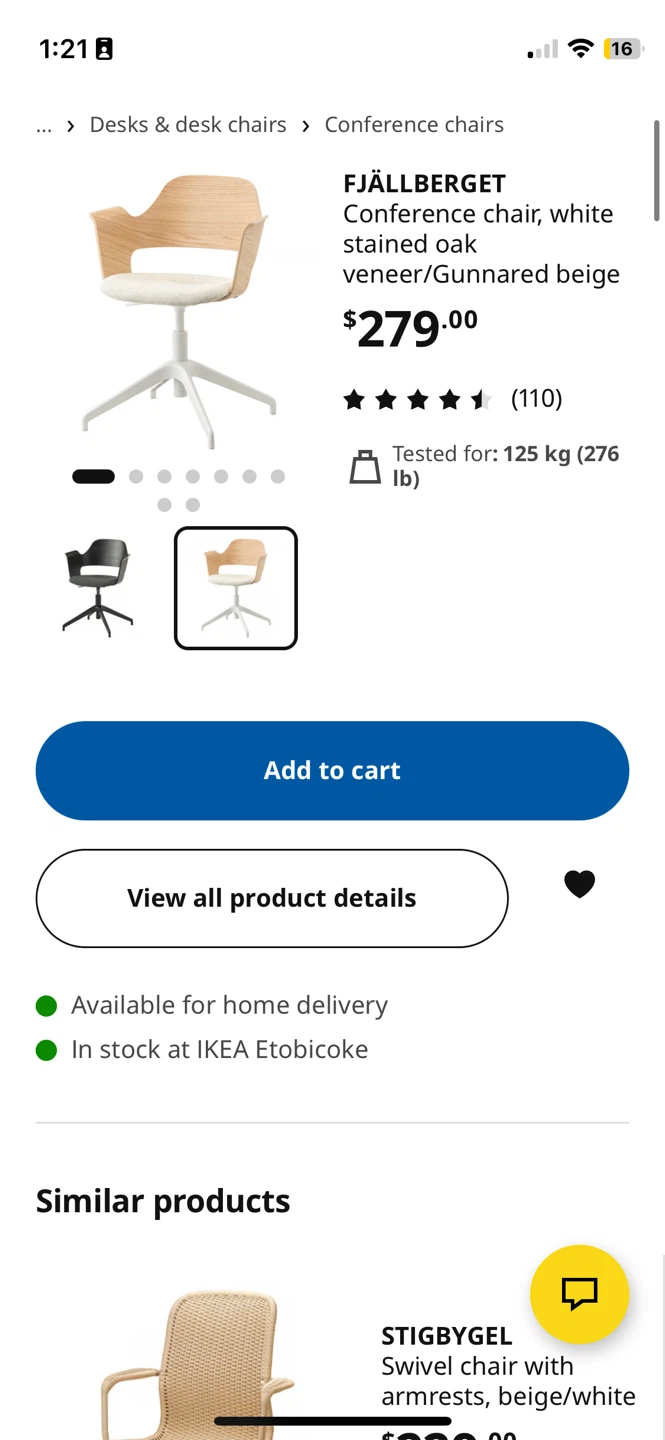
Task: Select the white oak chair variant thumbnail
Action: click(x=236, y=588)
